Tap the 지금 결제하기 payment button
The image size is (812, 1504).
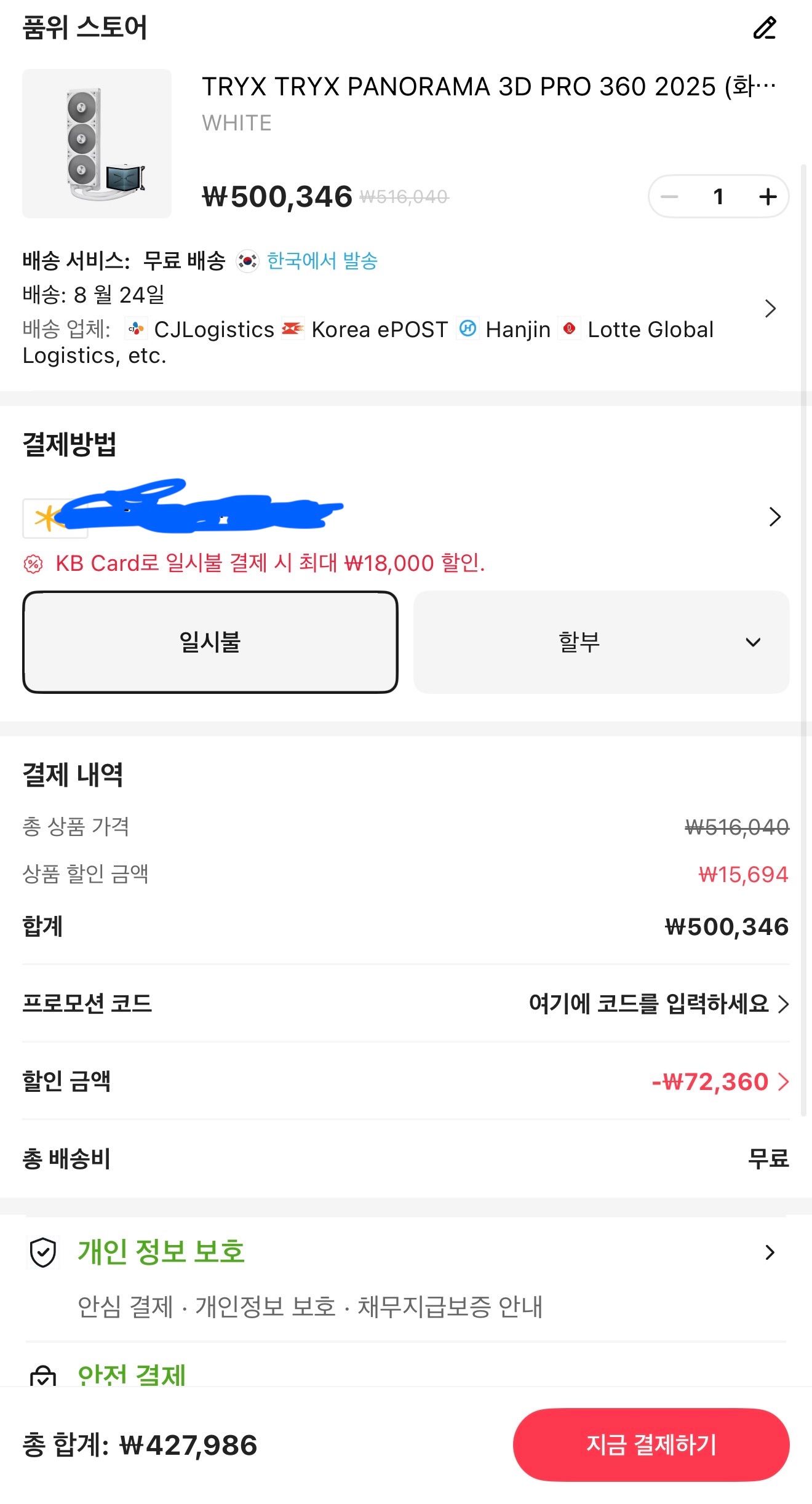click(655, 1446)
